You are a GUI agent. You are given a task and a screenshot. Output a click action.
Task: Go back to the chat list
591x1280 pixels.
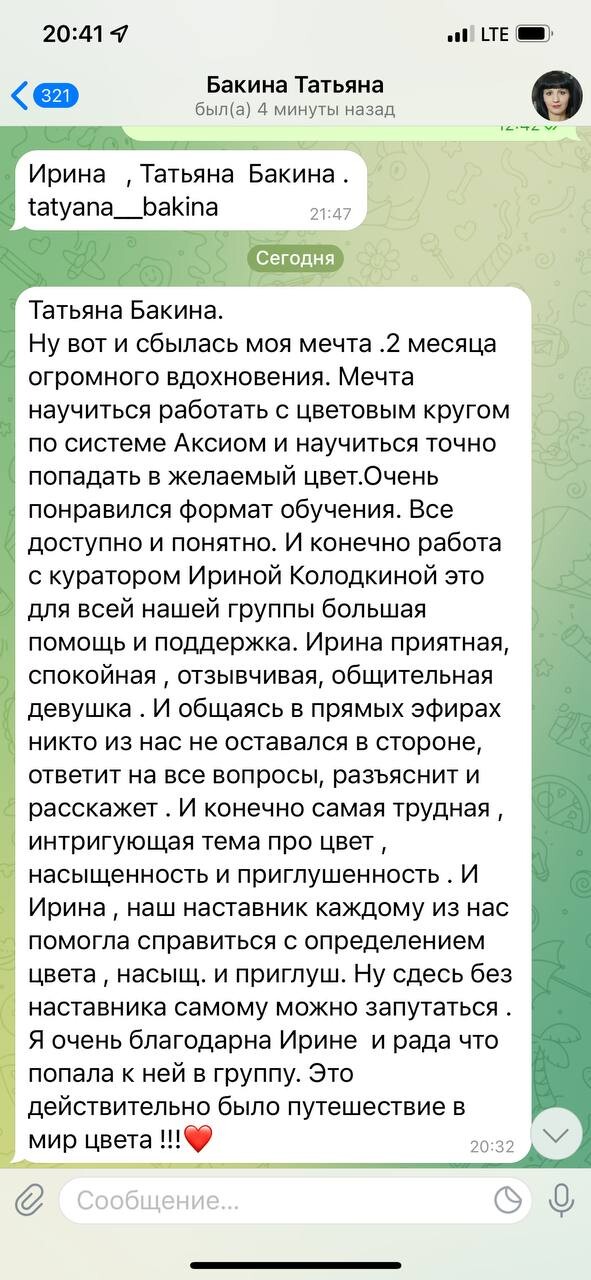coord(44,96)
